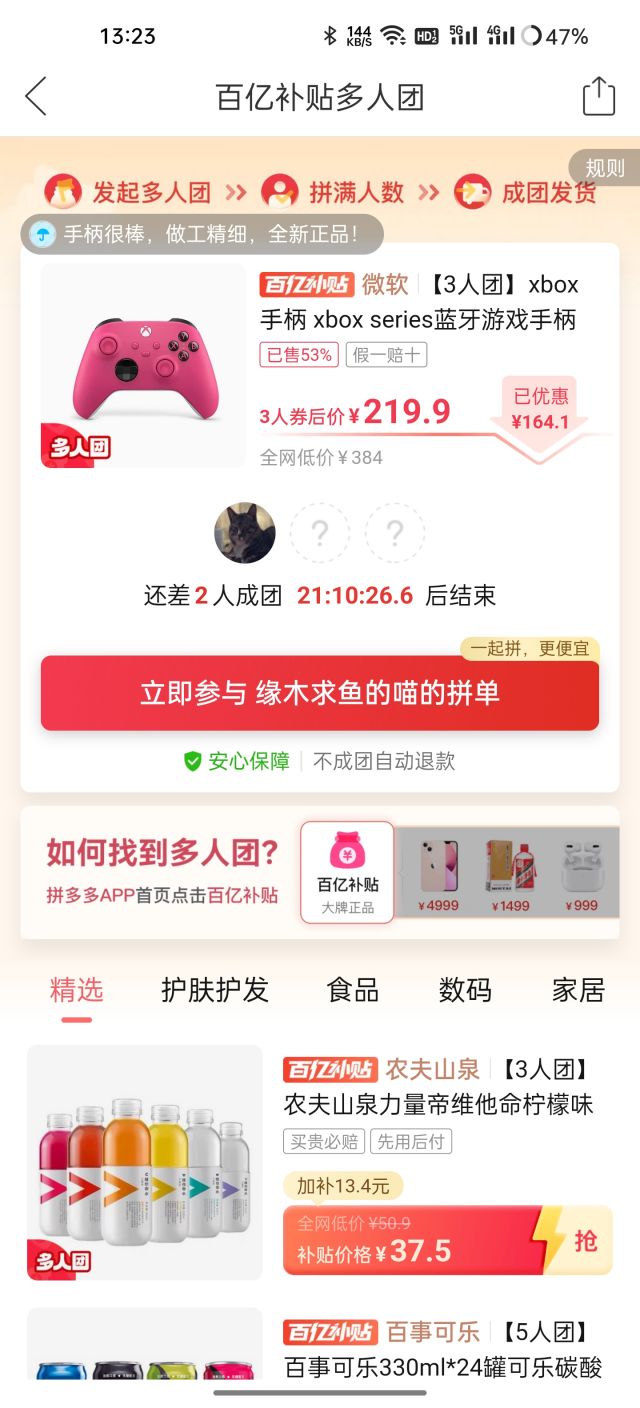Share this group-buy page
This screenshot has width=640, height=1408.
(x=598, y=97)
